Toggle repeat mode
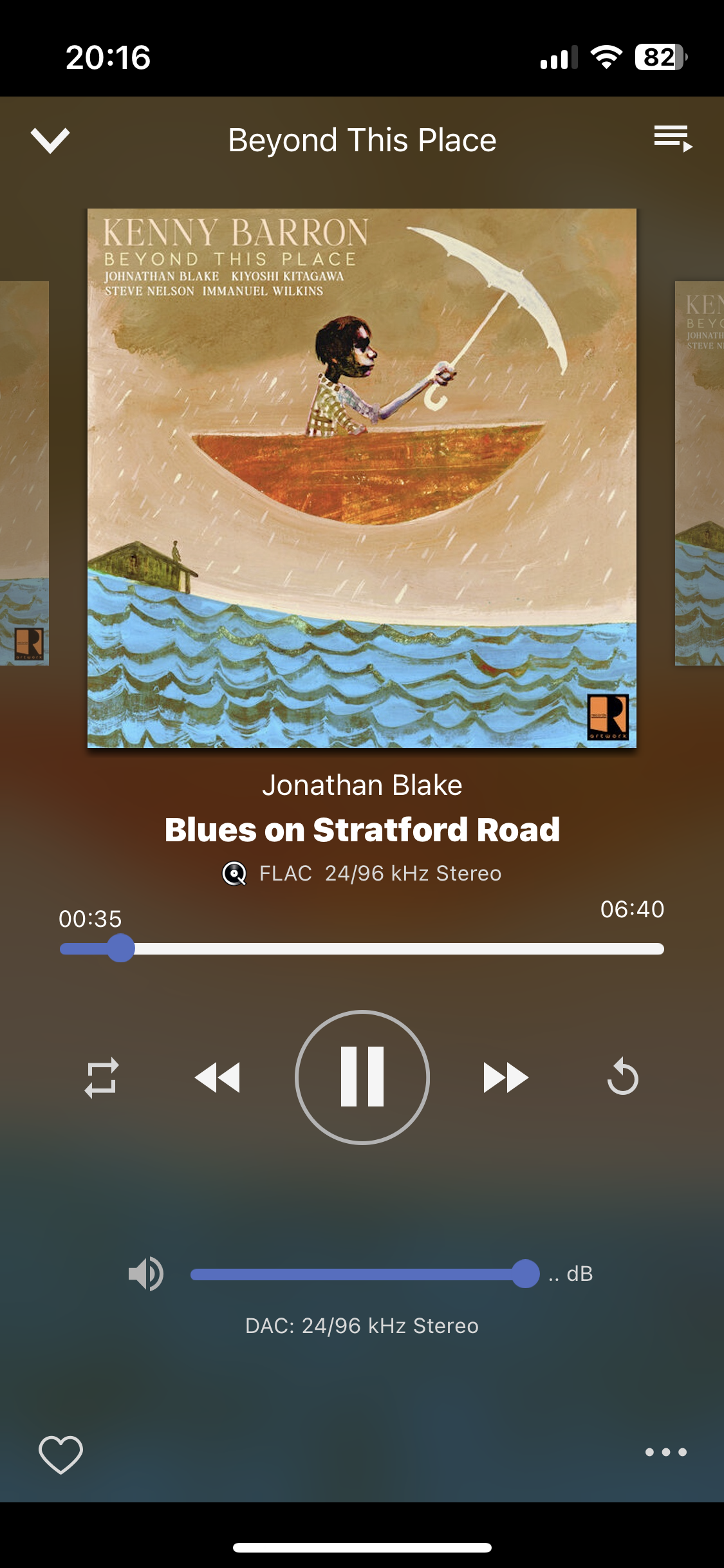724x1568 pixels. [x=102, y=1078]
